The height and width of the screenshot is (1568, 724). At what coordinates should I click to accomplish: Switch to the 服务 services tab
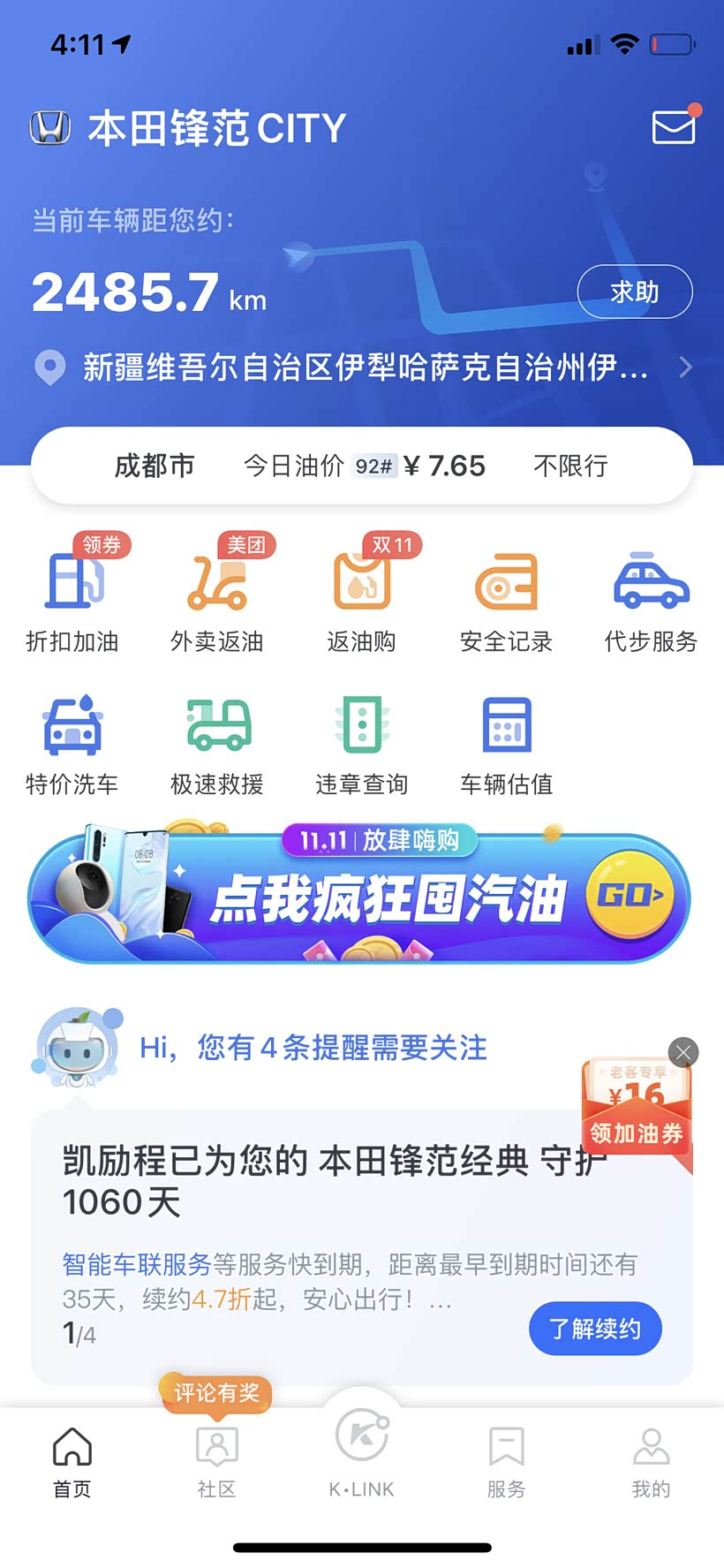(507, 1462)
